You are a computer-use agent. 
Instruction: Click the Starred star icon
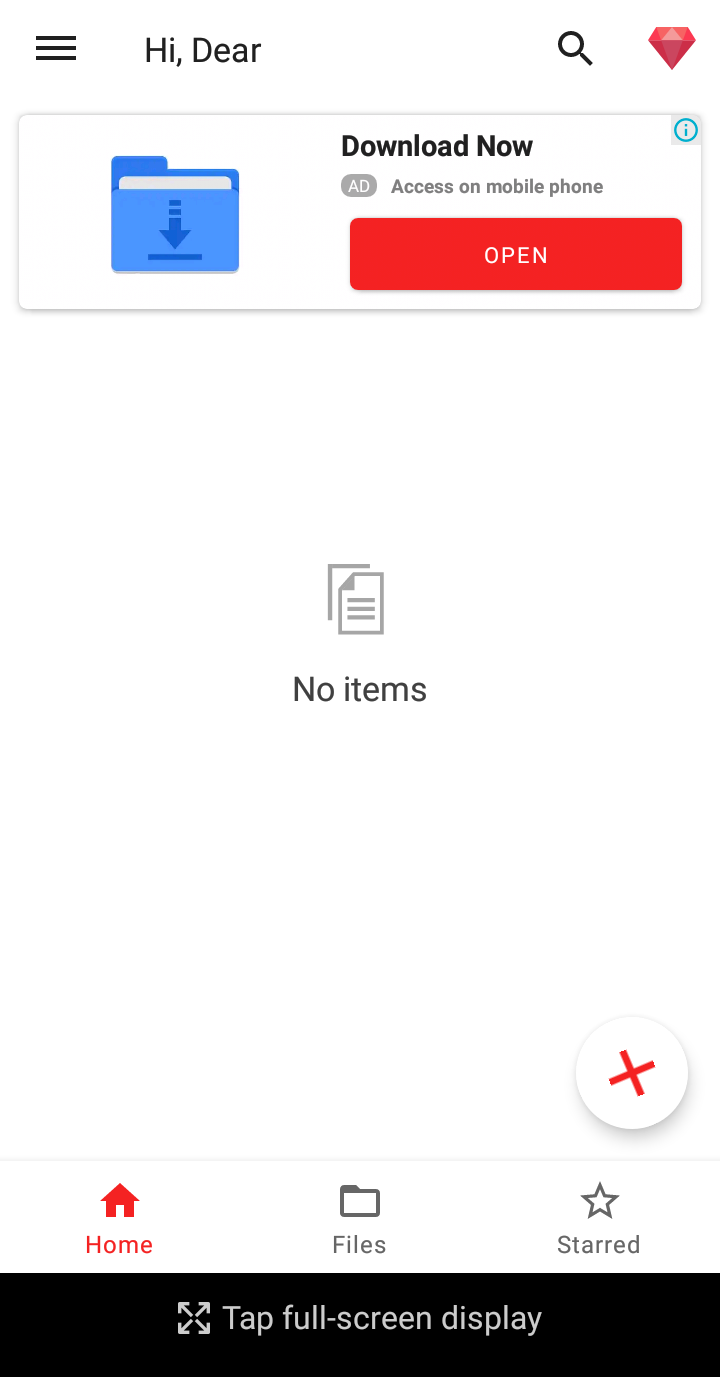click(599, 1199)
